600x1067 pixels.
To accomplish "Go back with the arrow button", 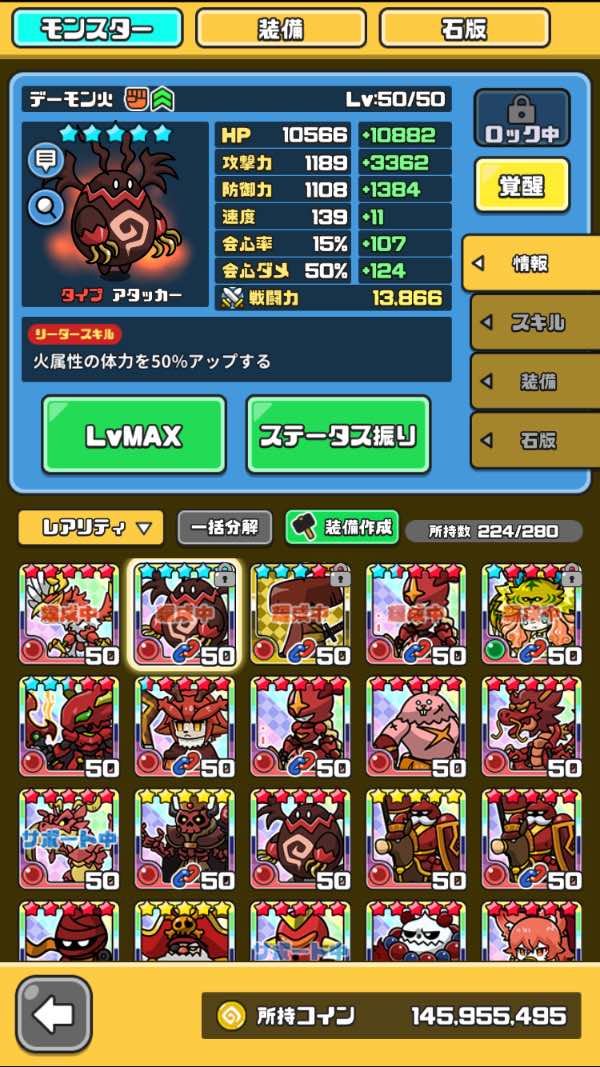I will pyautogui.click(x=54, y=1015).
